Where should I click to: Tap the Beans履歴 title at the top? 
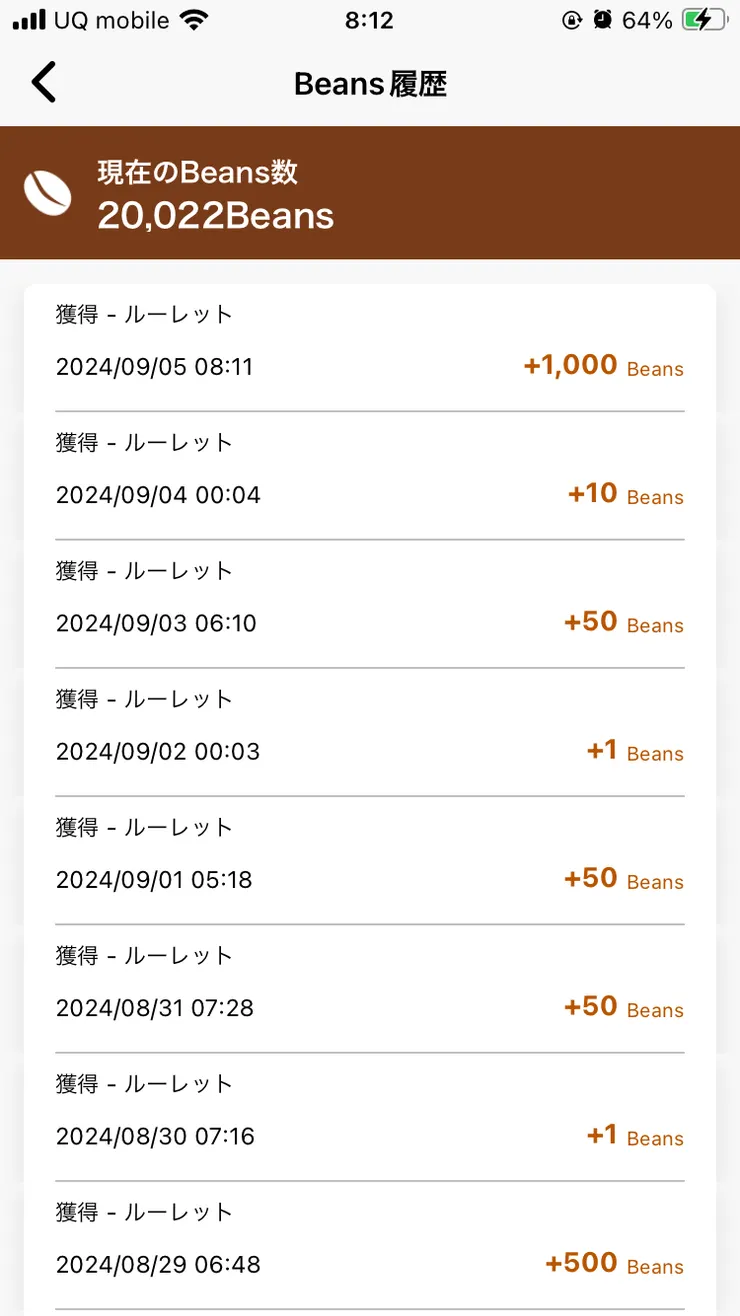tap(370, 84)
